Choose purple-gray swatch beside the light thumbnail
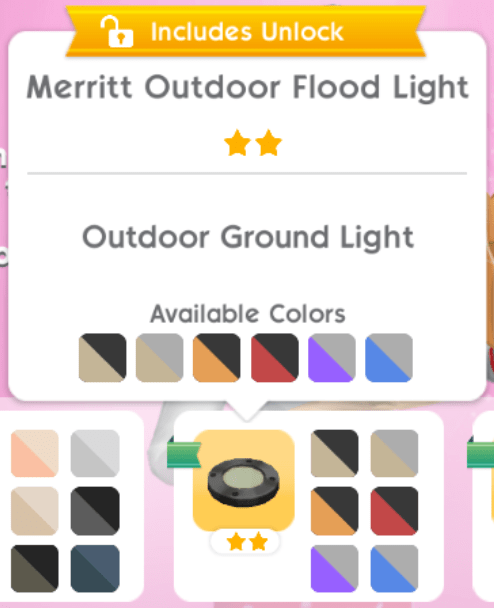This screenshot has width=494, height=608. tap(335, 568)
